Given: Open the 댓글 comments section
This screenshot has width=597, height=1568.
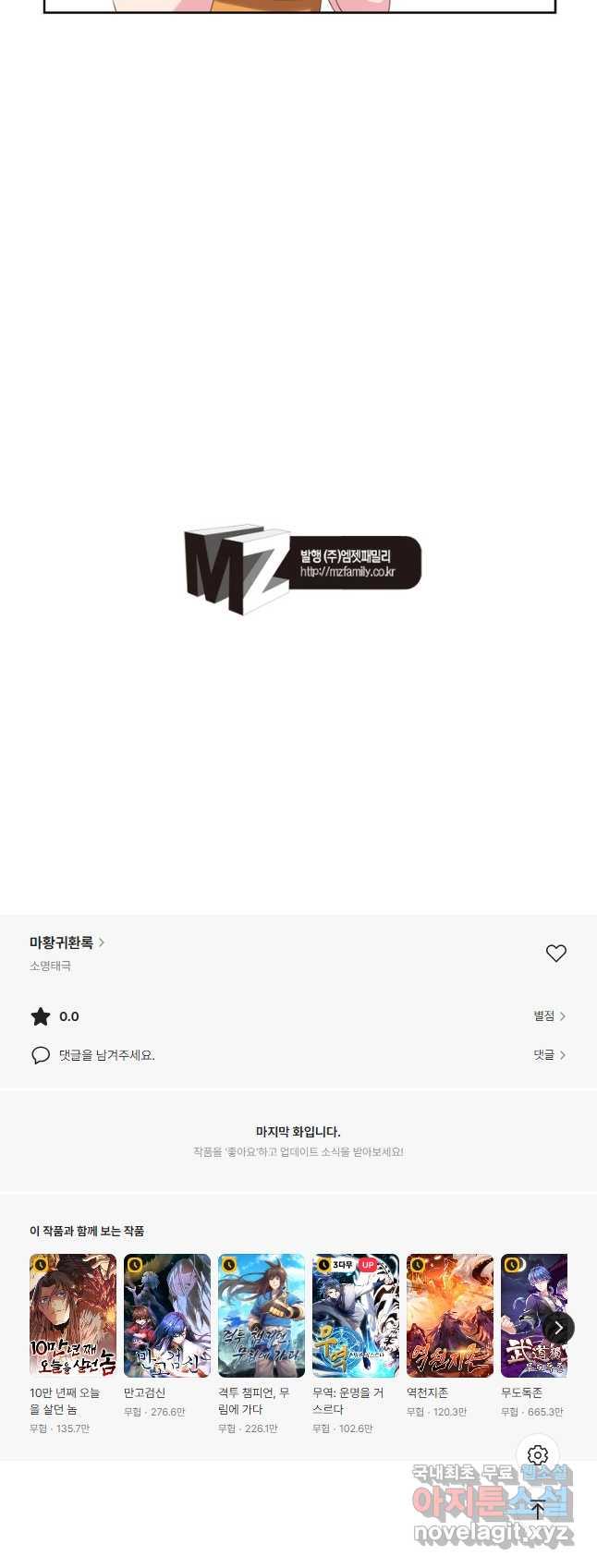Looking at the screenshot, I should 549,1054.
